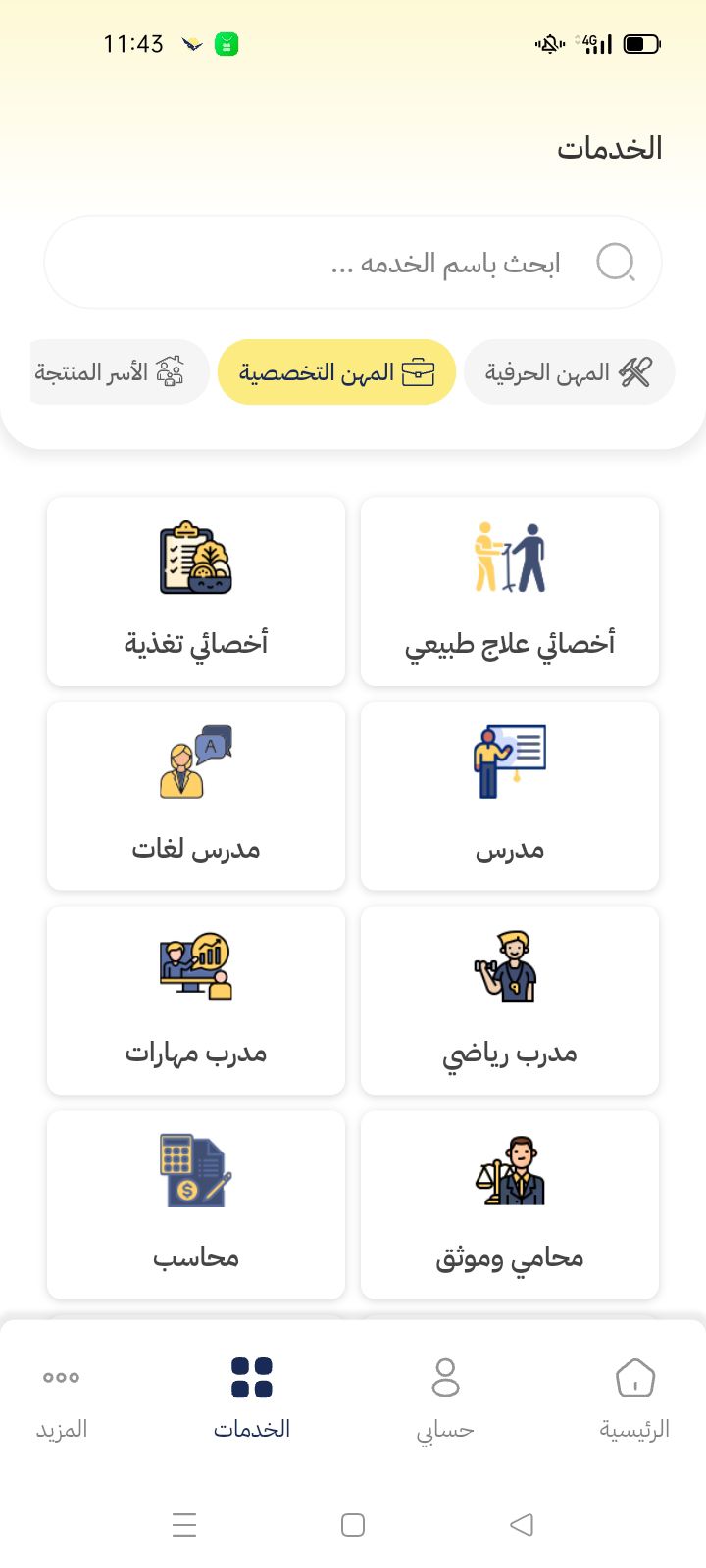Open the حسابي account tab

pos(445,1396)
